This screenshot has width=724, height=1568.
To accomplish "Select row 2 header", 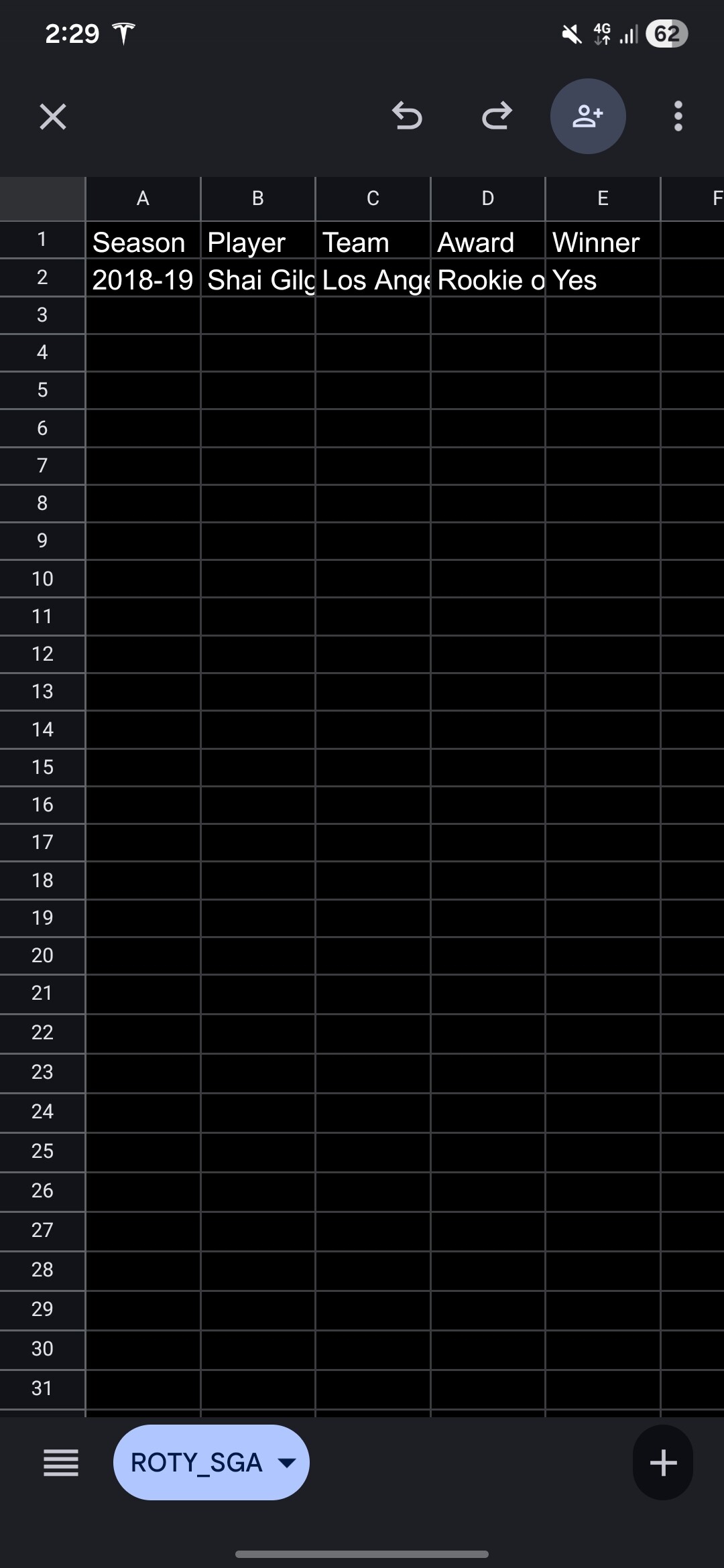I will click(42, 277).
